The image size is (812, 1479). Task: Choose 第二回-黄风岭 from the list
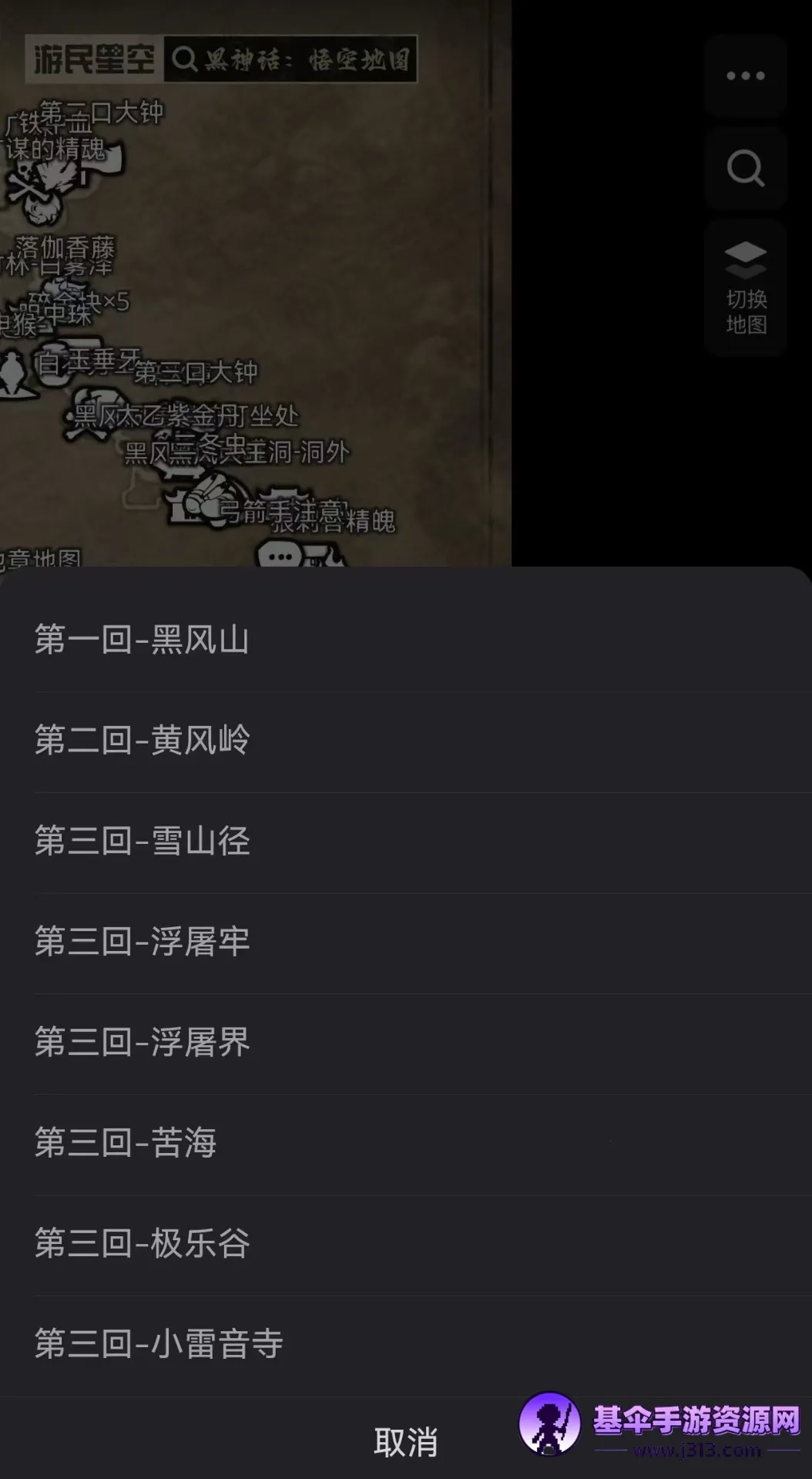(406, 741)
